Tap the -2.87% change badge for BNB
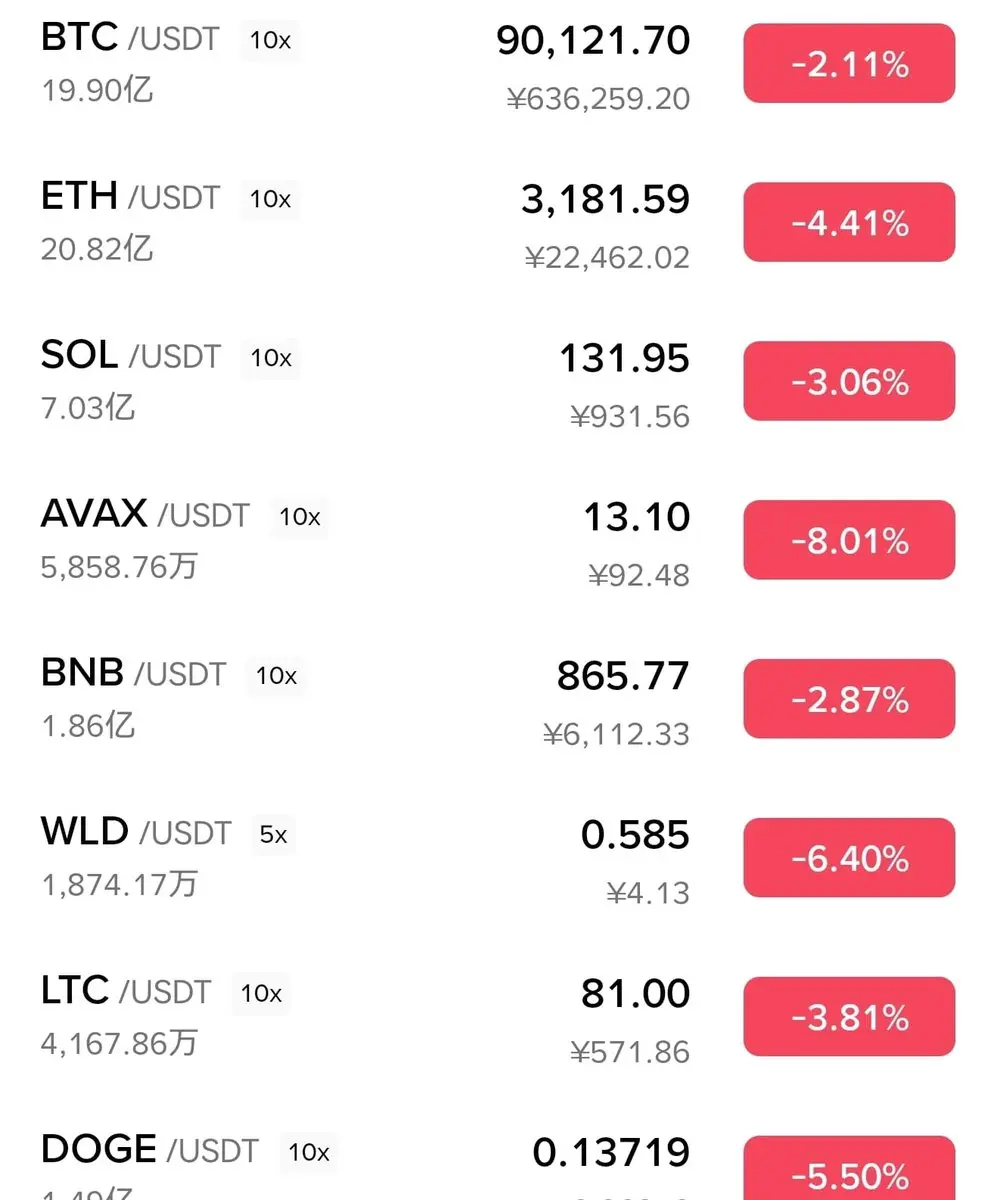This screenshot has width=994, height=1200. tap(849, 699)
